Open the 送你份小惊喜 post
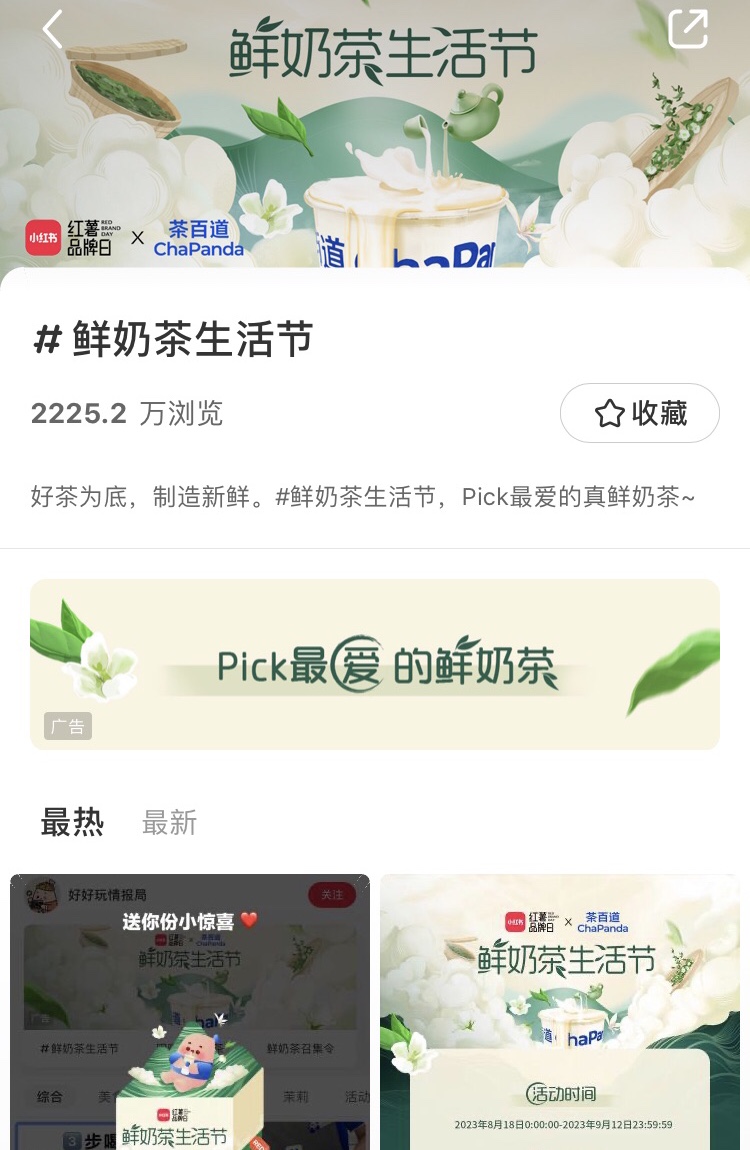This screenshot has width=750, height=1150. click(190, 1010)
